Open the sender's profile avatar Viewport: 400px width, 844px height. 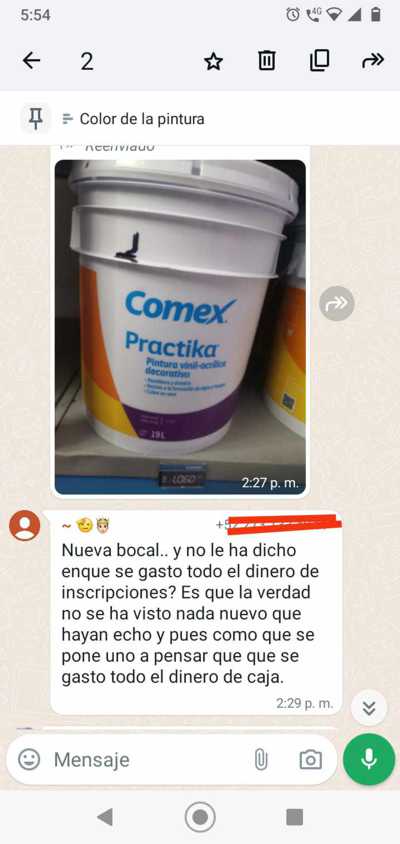pos(25,525)
